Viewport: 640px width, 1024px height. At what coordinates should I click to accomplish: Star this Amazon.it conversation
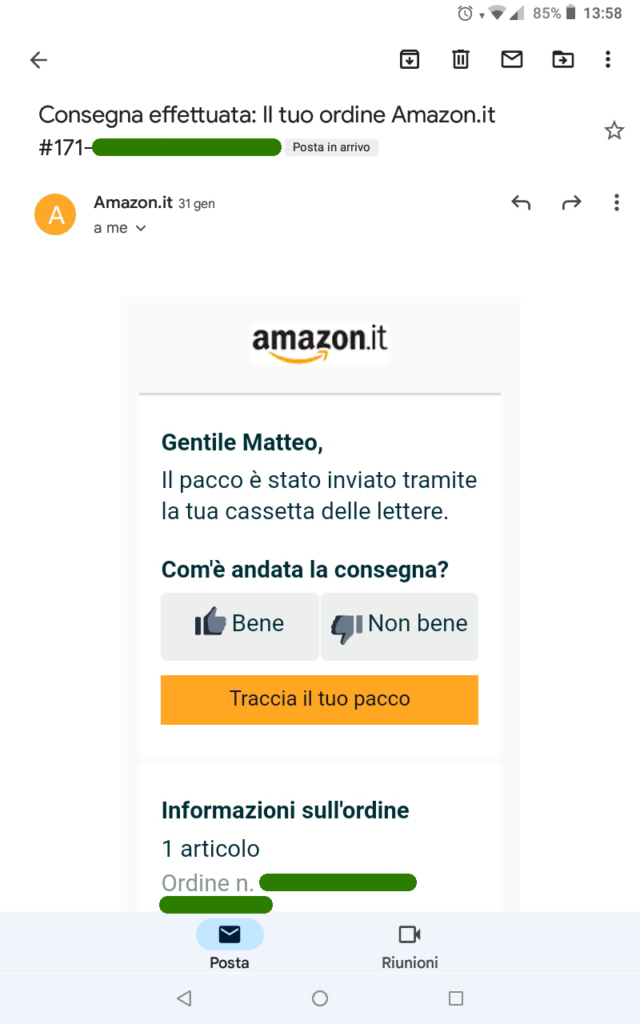click(614, 131)
